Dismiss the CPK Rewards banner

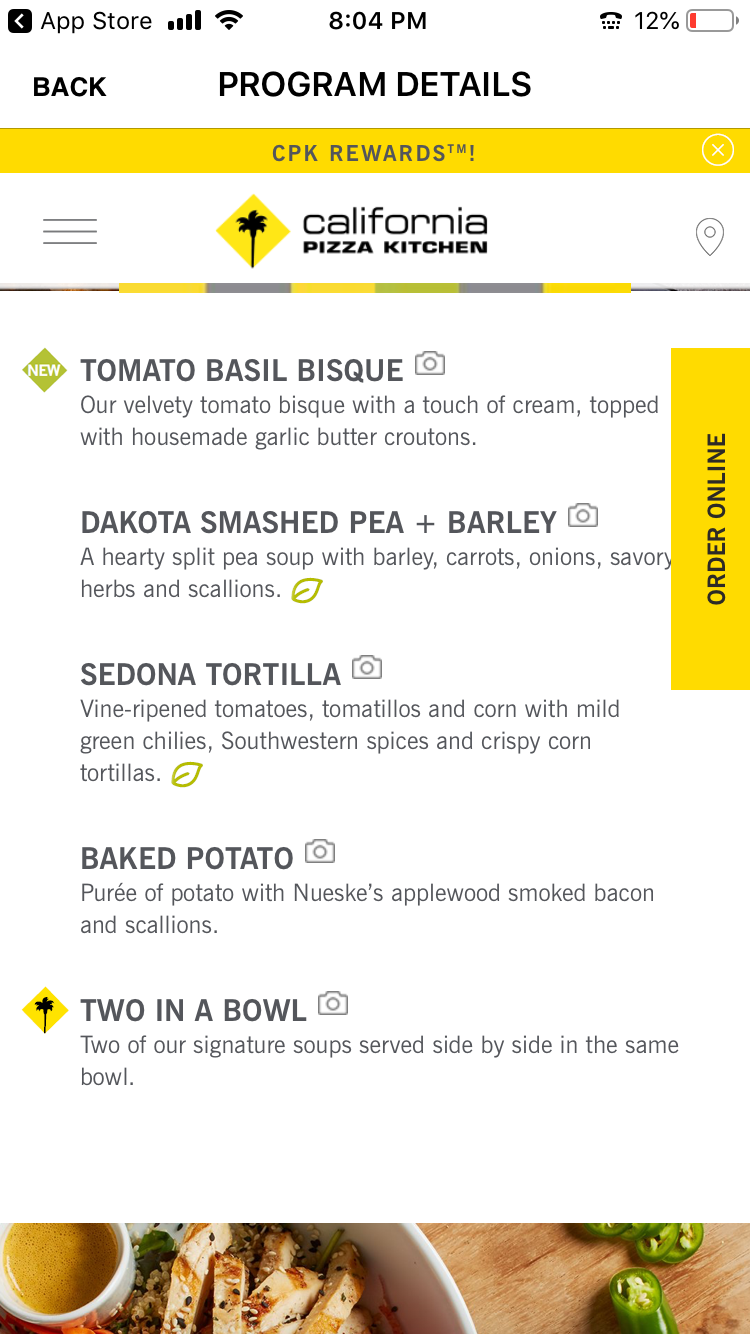pos(717,151)
